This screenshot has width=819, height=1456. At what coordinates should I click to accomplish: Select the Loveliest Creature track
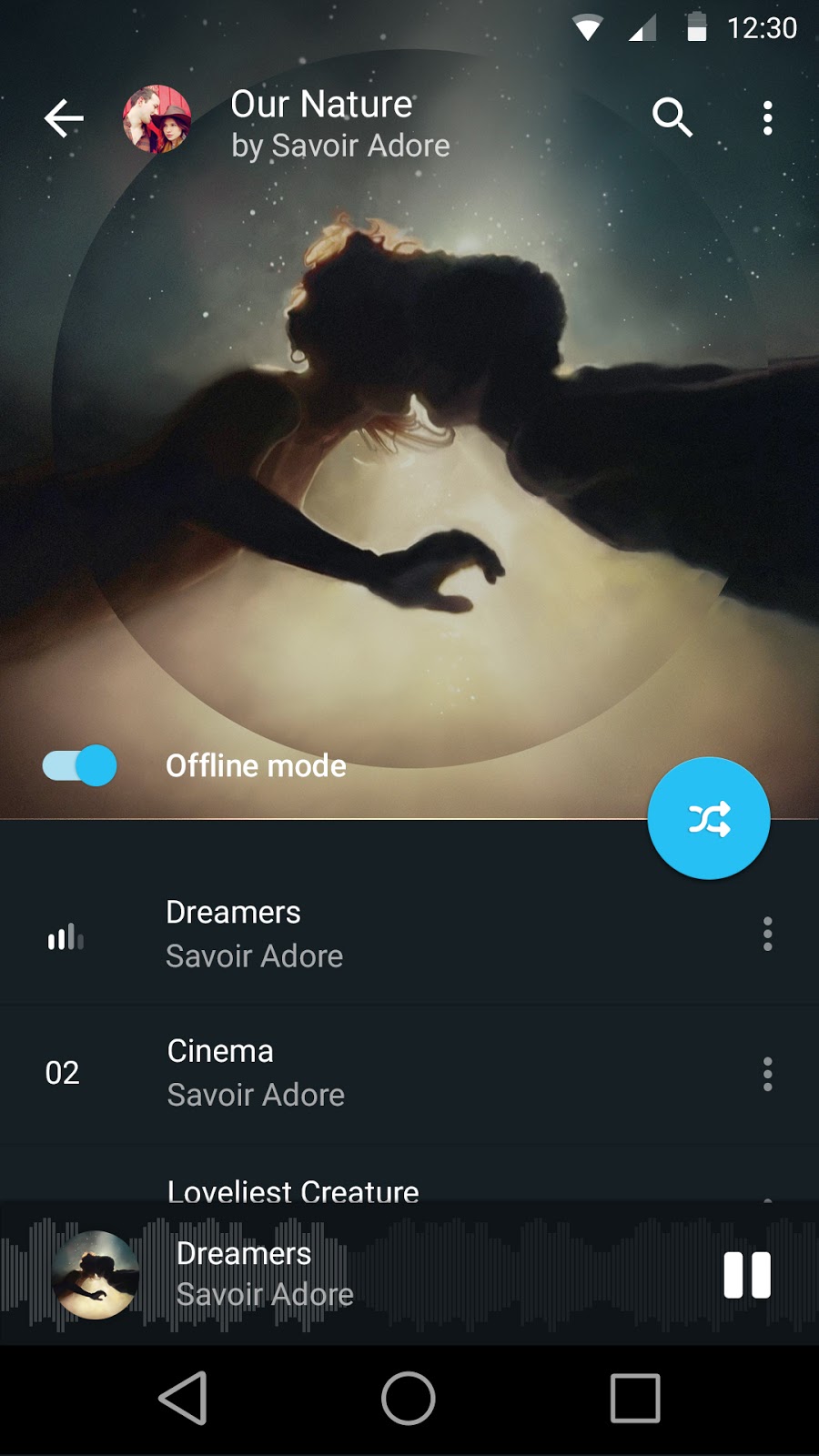click(293, 1189)
